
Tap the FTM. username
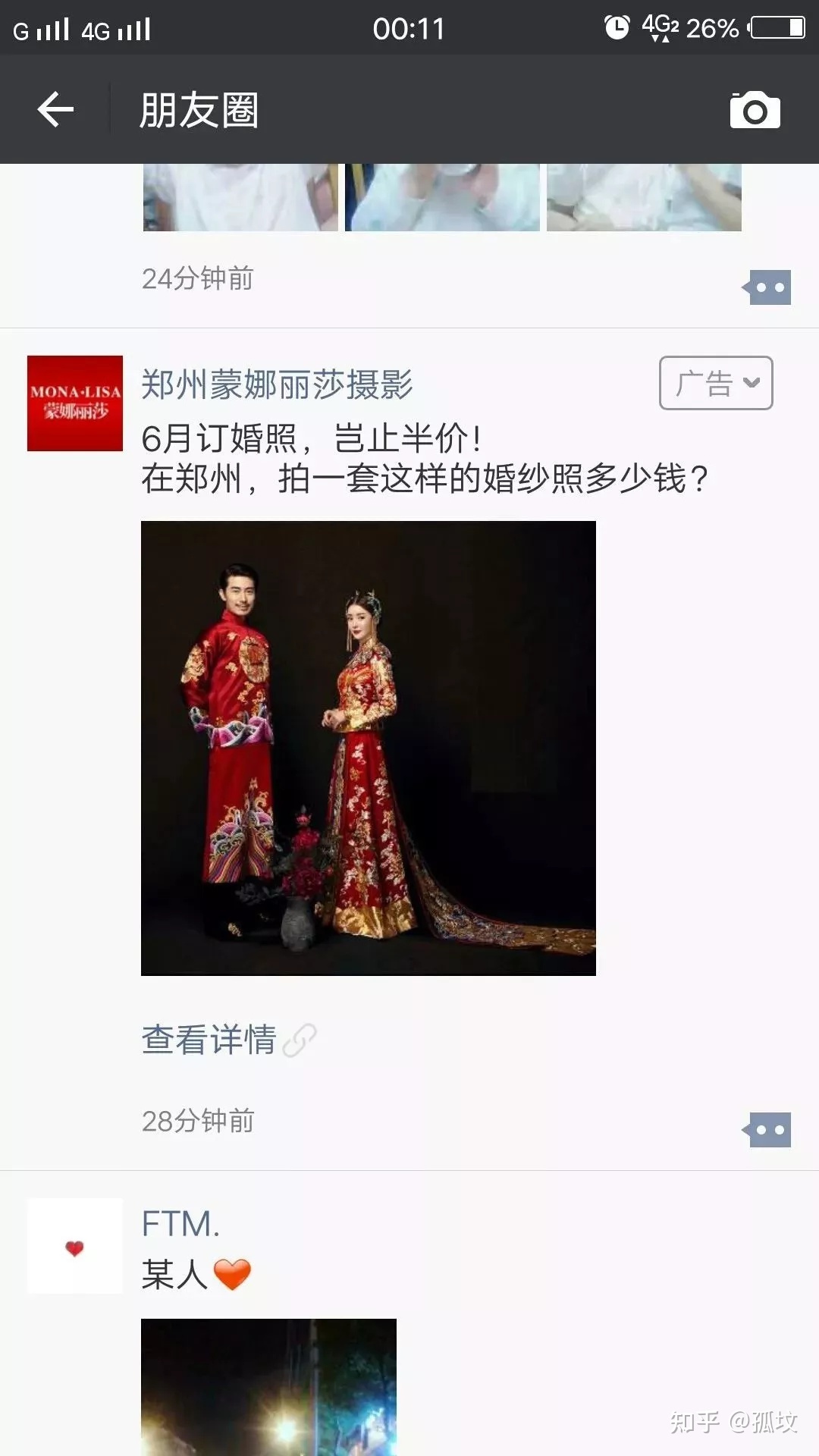tap(180, 1224)
